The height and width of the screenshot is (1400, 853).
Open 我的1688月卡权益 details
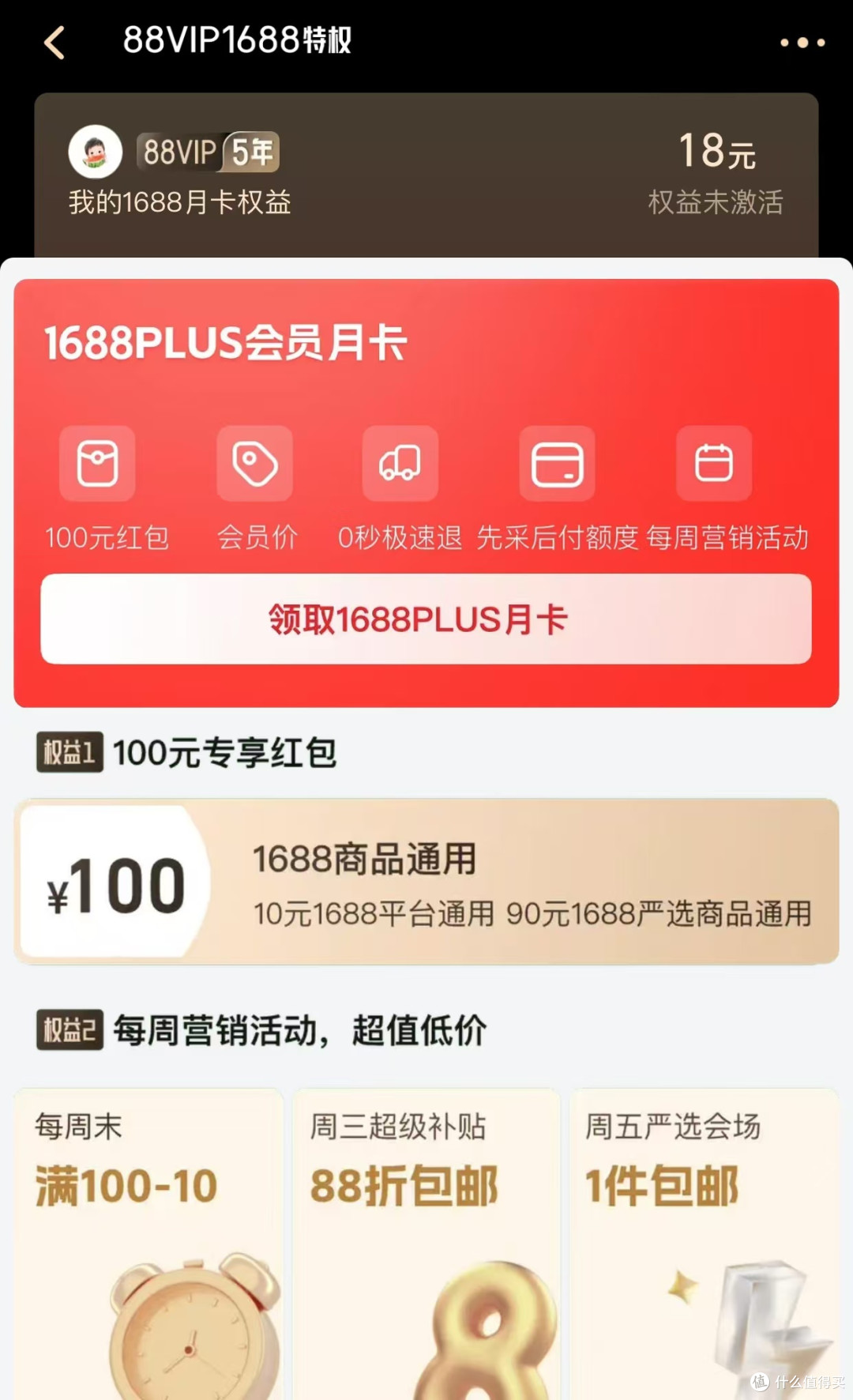click(x=178, y=203)
